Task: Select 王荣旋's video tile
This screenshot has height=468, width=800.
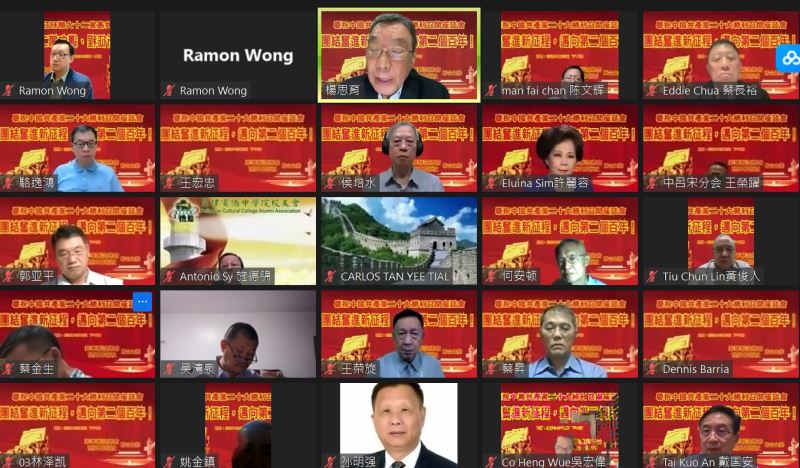Action: (398, 333)
